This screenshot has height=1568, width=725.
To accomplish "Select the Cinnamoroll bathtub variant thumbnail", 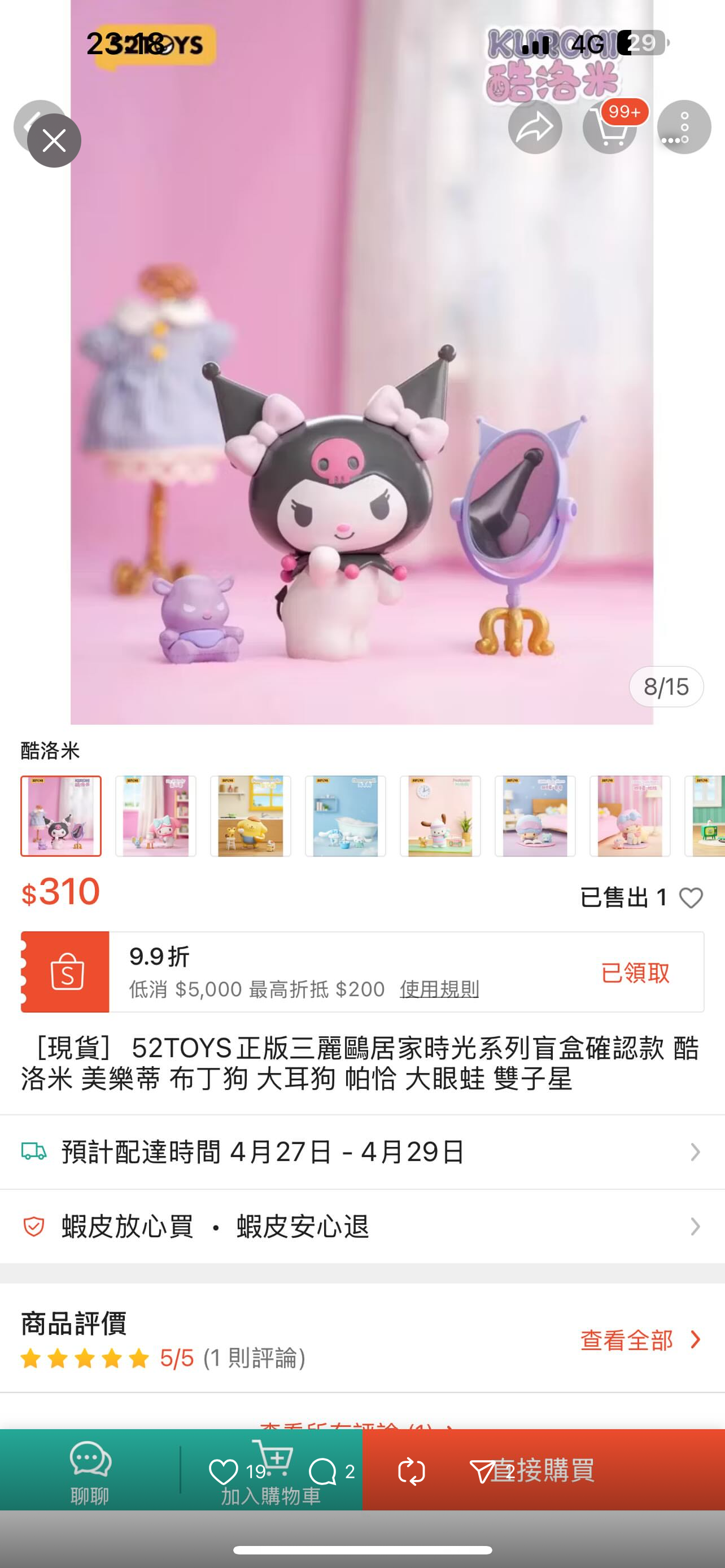I will click(346, 816).
